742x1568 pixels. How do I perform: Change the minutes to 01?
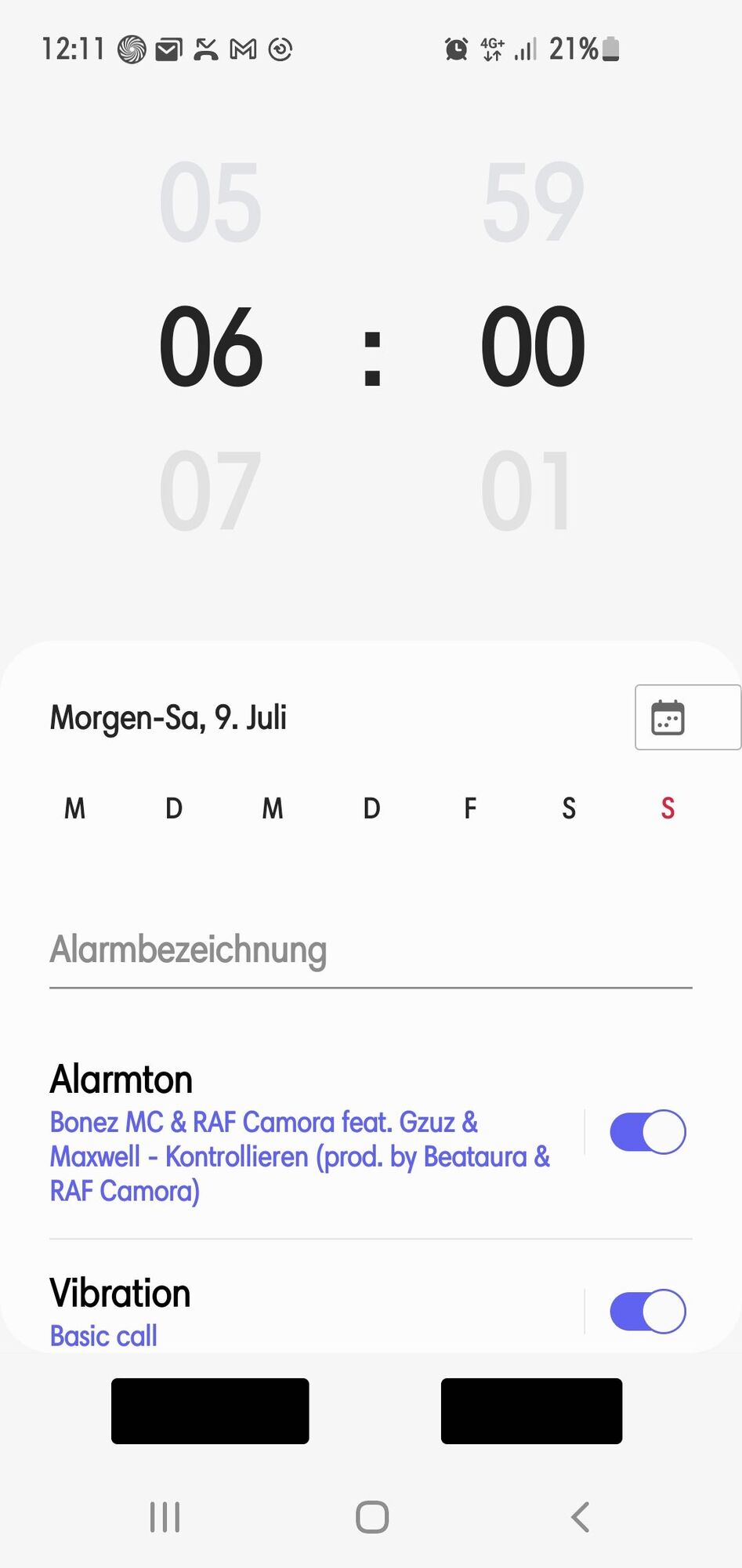pyautogui.click(x=527, y=492)
